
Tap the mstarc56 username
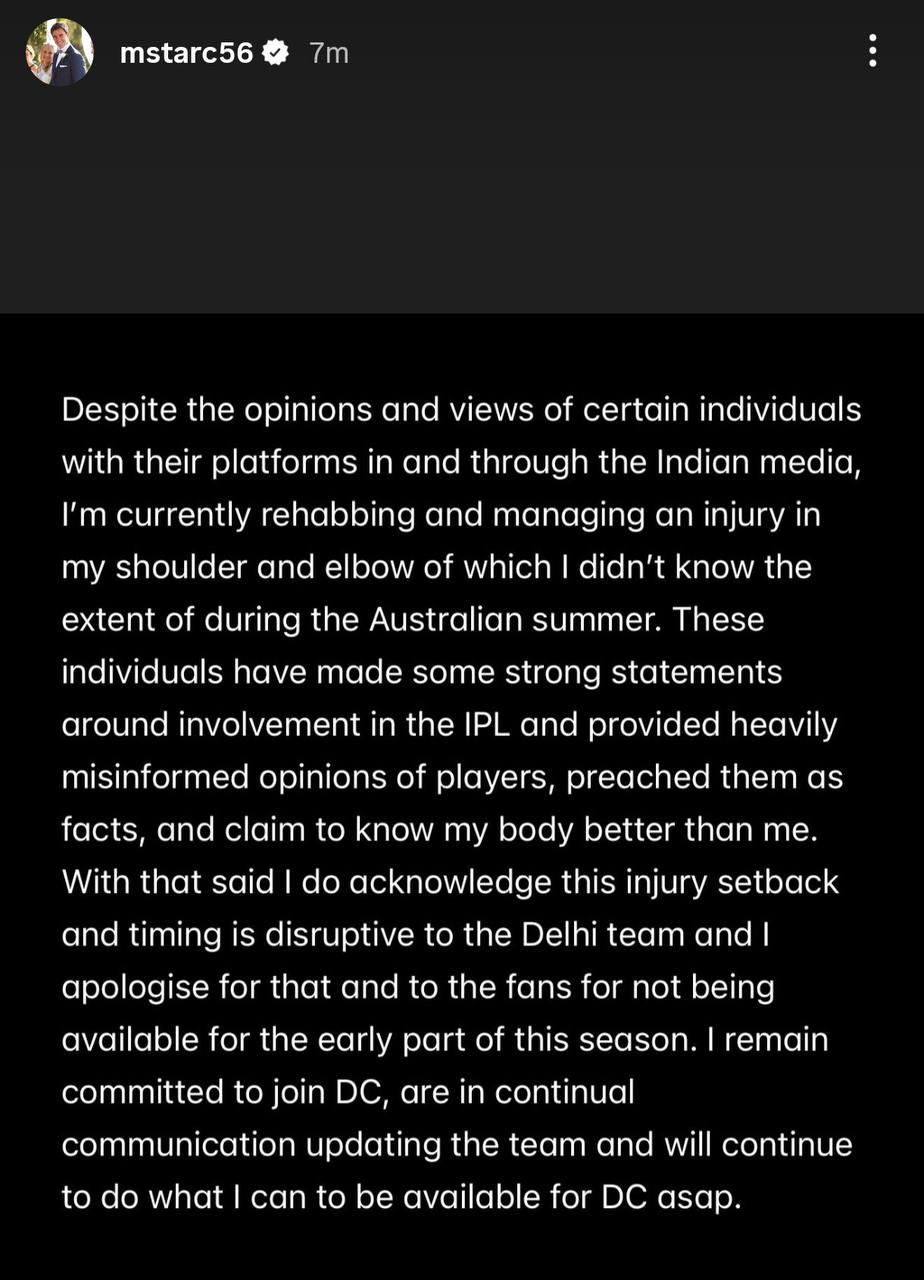point(186,53)
